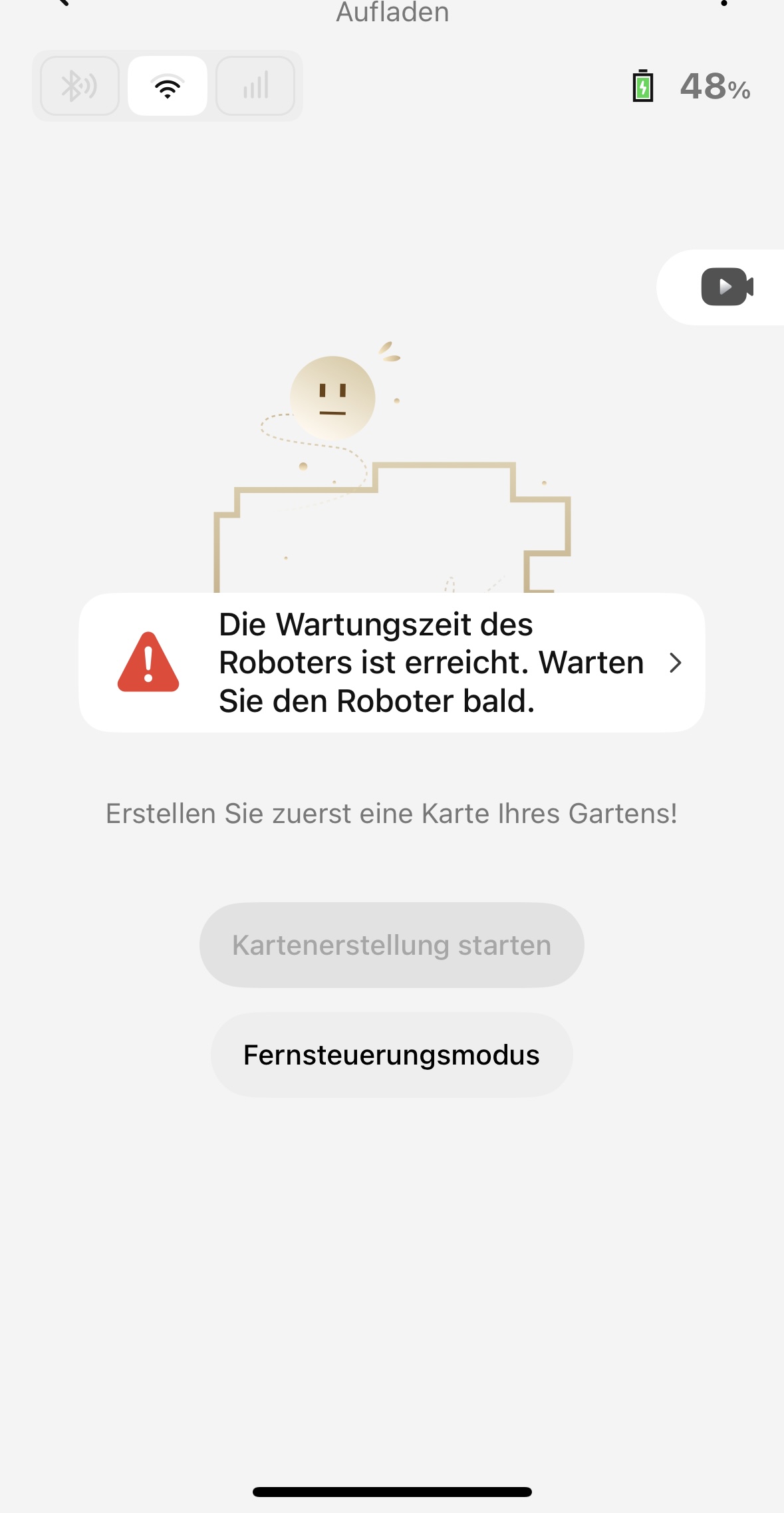Enter Fernsteuerungsmodus

[392, 1055]
